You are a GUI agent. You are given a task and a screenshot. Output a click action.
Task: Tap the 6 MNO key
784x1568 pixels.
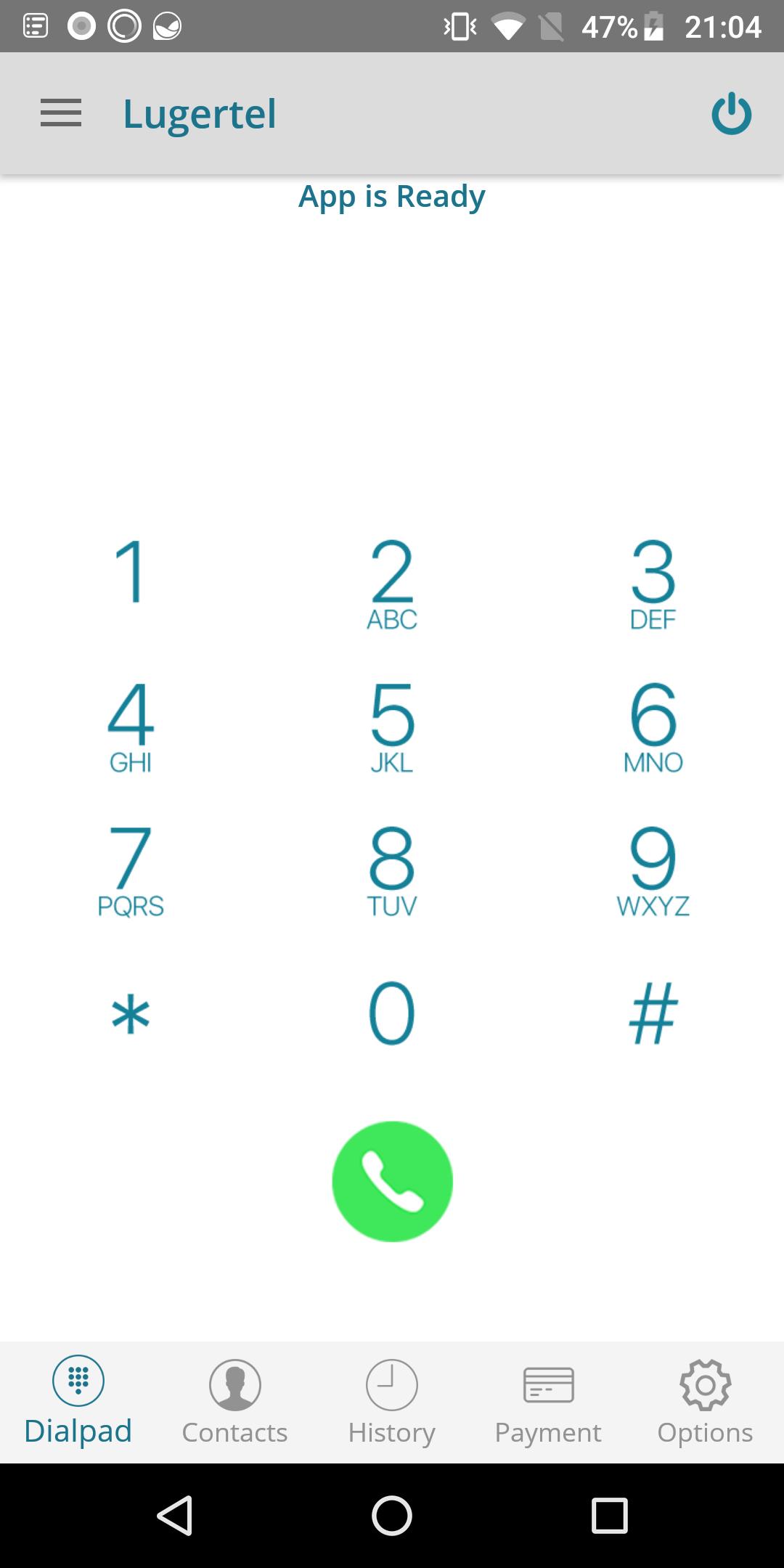[x=653, y=726]
